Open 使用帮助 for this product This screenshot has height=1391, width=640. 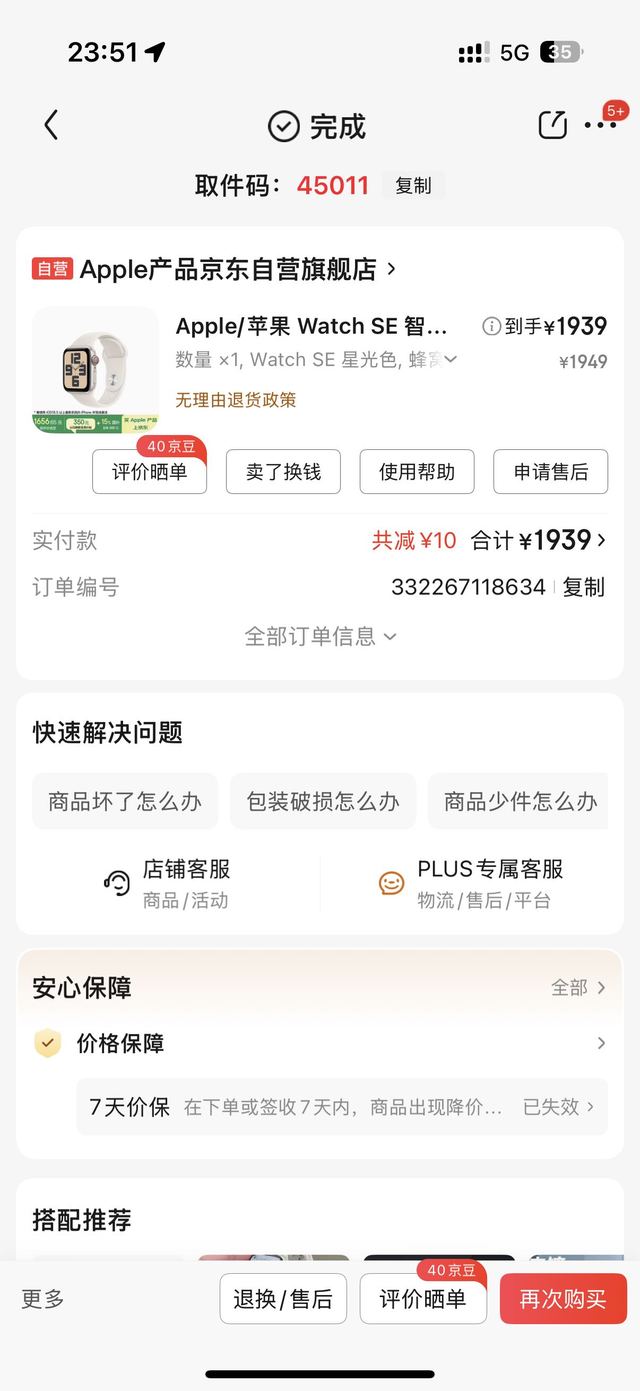[x=417, y=472]
